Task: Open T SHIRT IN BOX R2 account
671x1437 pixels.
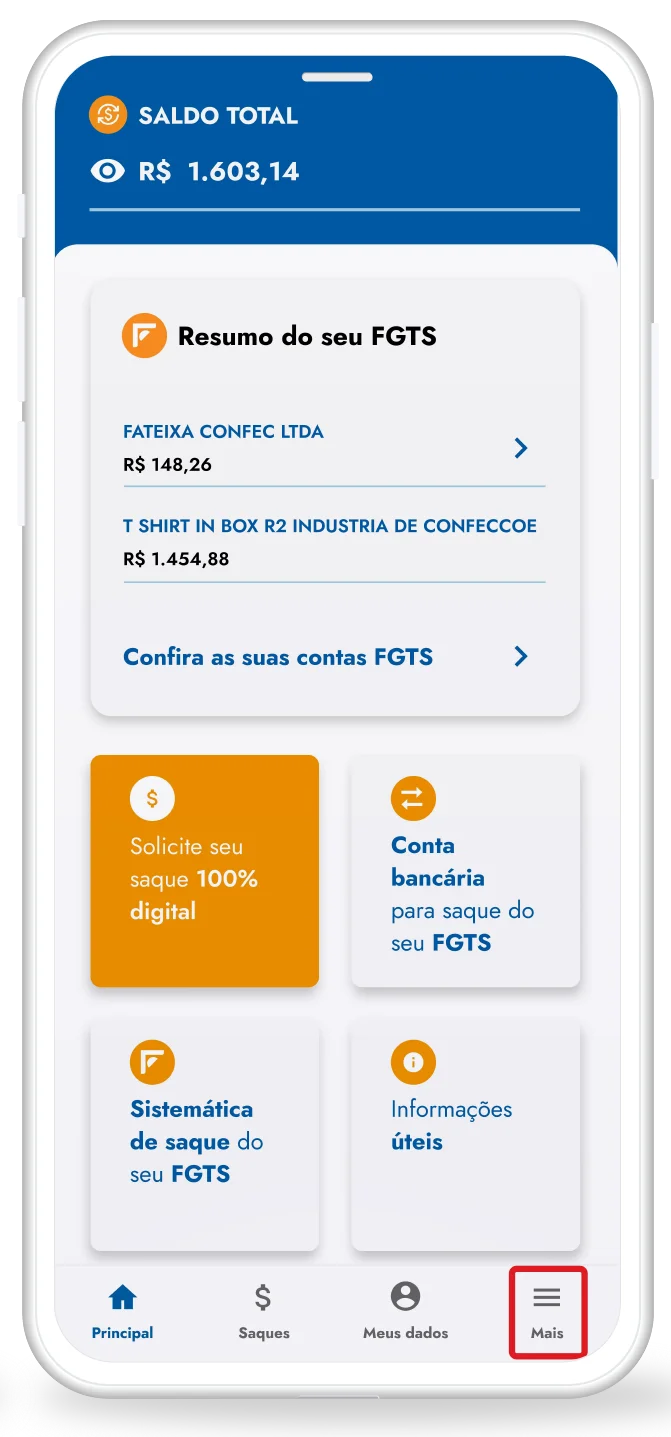Action: 334,541
